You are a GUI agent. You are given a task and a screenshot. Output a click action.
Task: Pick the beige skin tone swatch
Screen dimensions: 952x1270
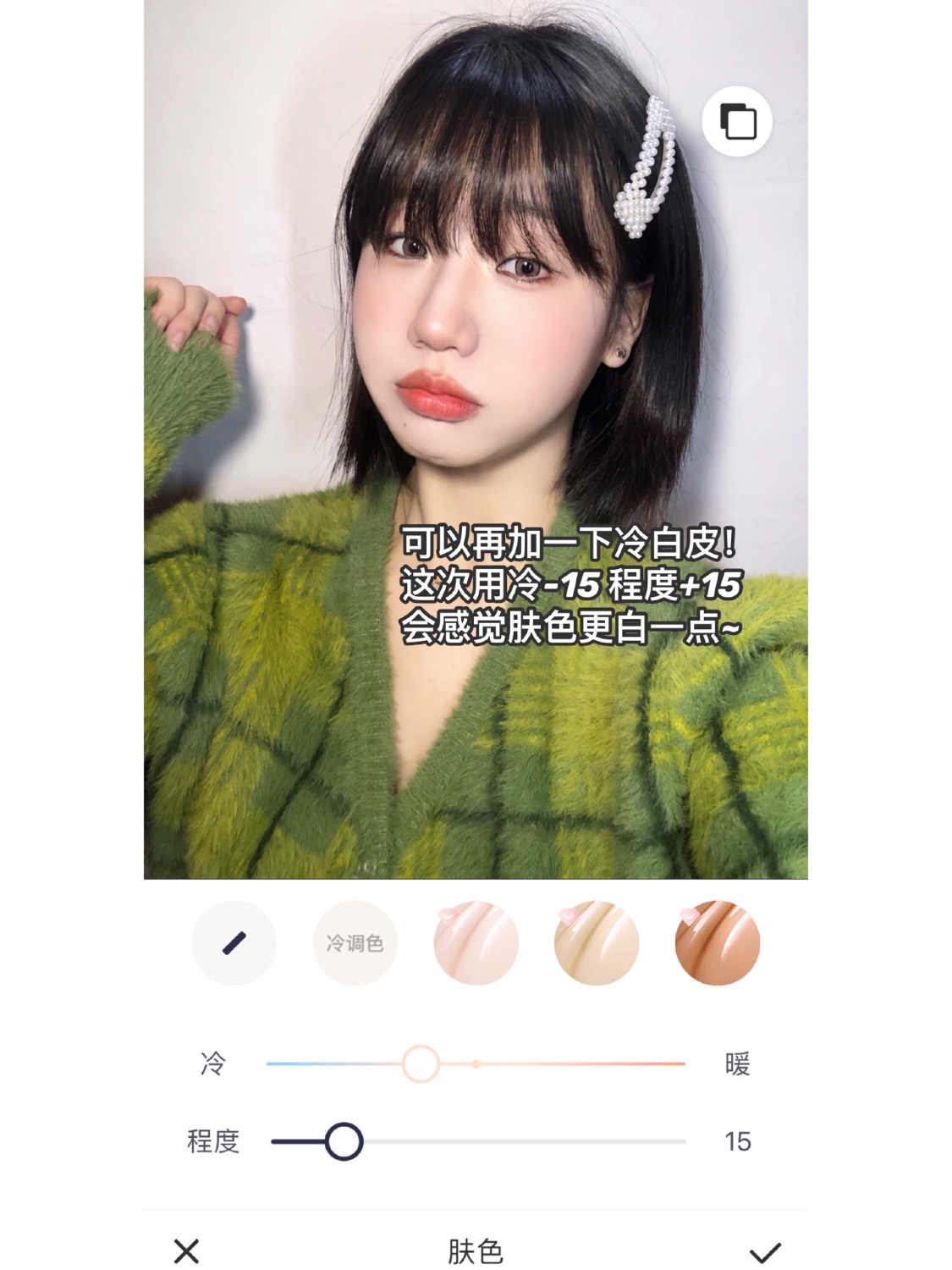(597, 943)
